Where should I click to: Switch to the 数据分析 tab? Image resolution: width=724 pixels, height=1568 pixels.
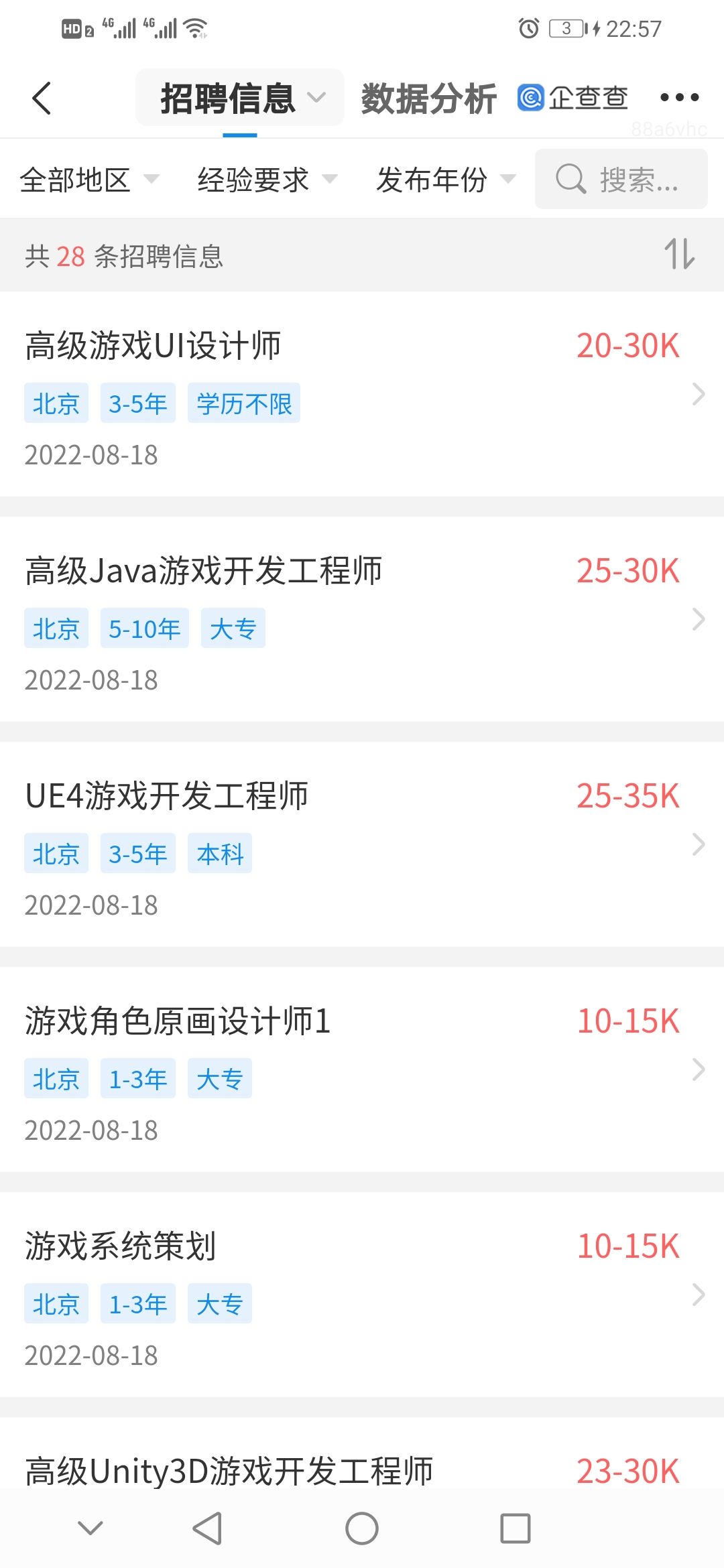tap(429, 99)
